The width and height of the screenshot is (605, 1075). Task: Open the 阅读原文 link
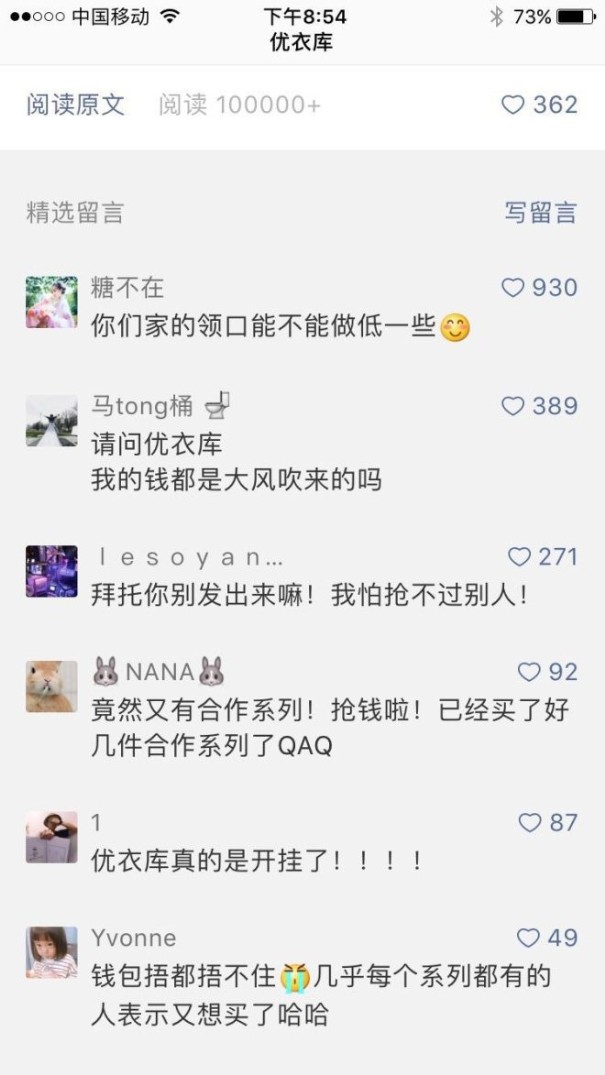(75, 105)
